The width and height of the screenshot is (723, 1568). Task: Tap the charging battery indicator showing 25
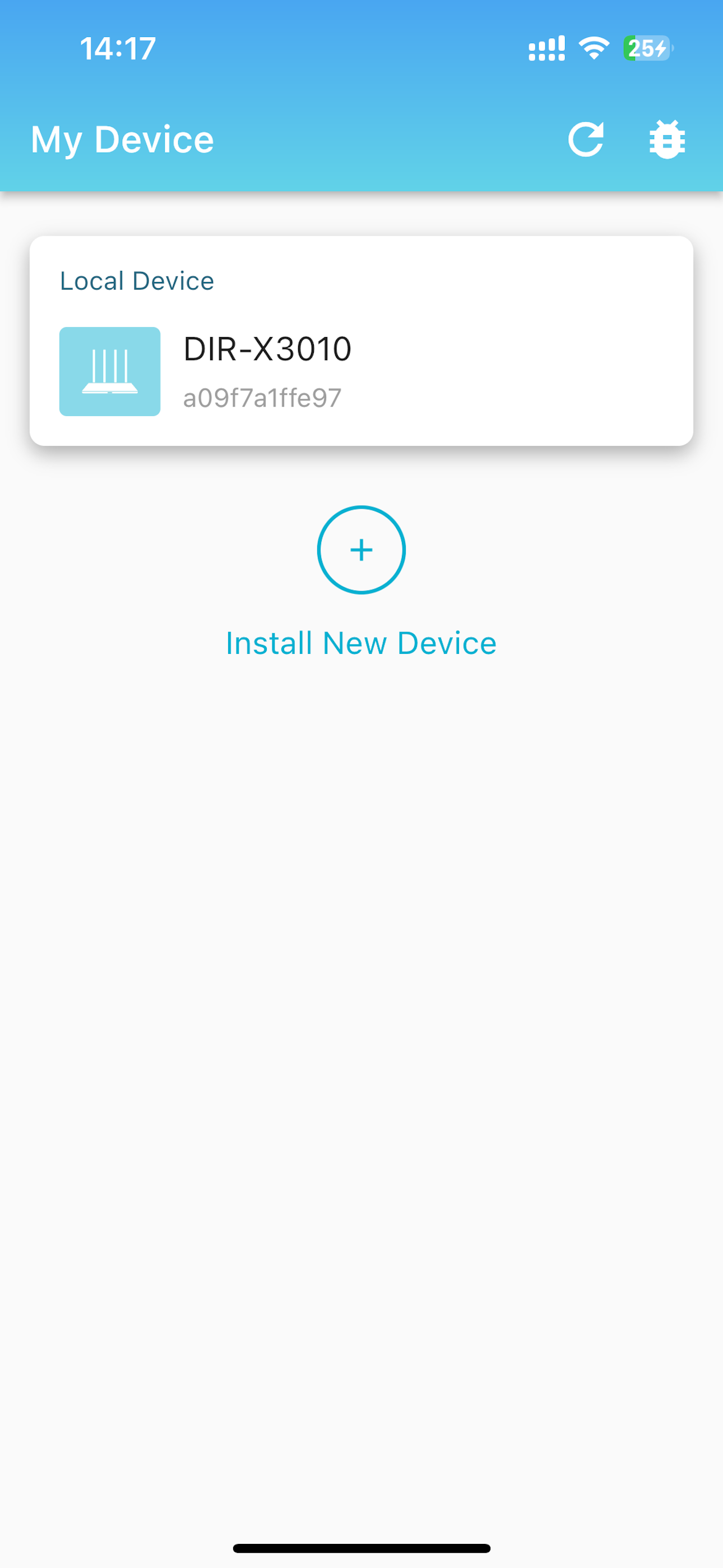coord(646,49)
